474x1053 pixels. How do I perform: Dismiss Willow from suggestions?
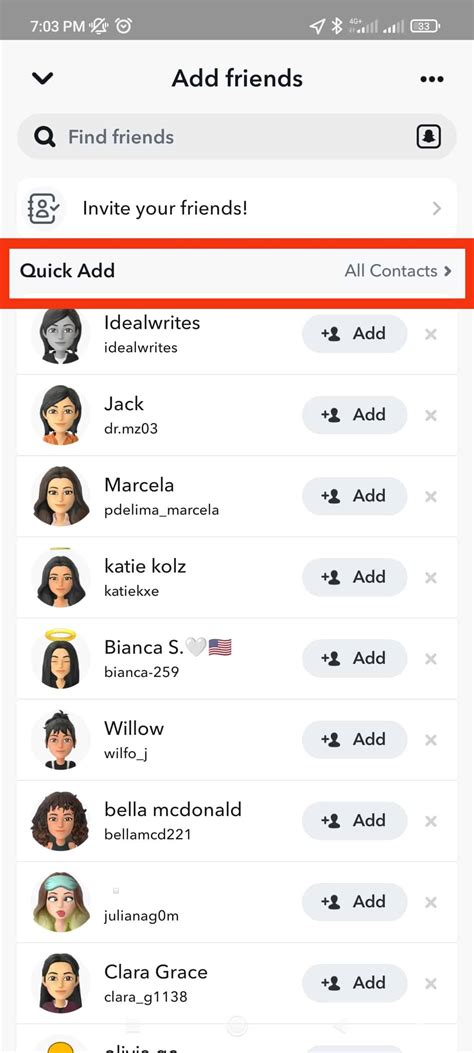click(x=431, y=739)
